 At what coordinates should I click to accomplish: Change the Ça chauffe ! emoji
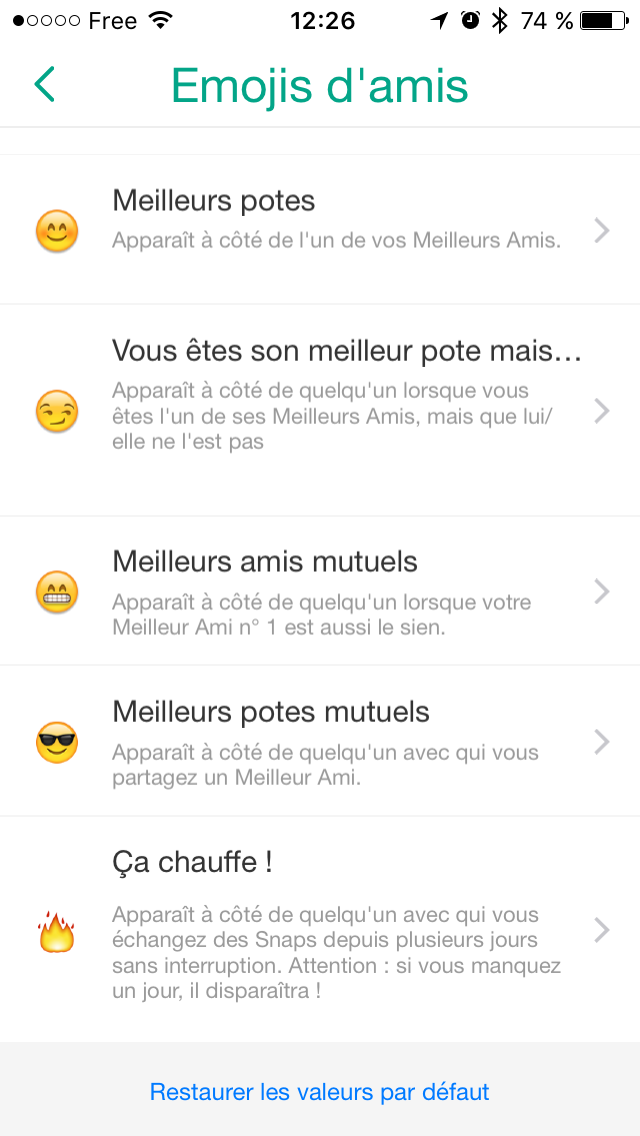320,930
